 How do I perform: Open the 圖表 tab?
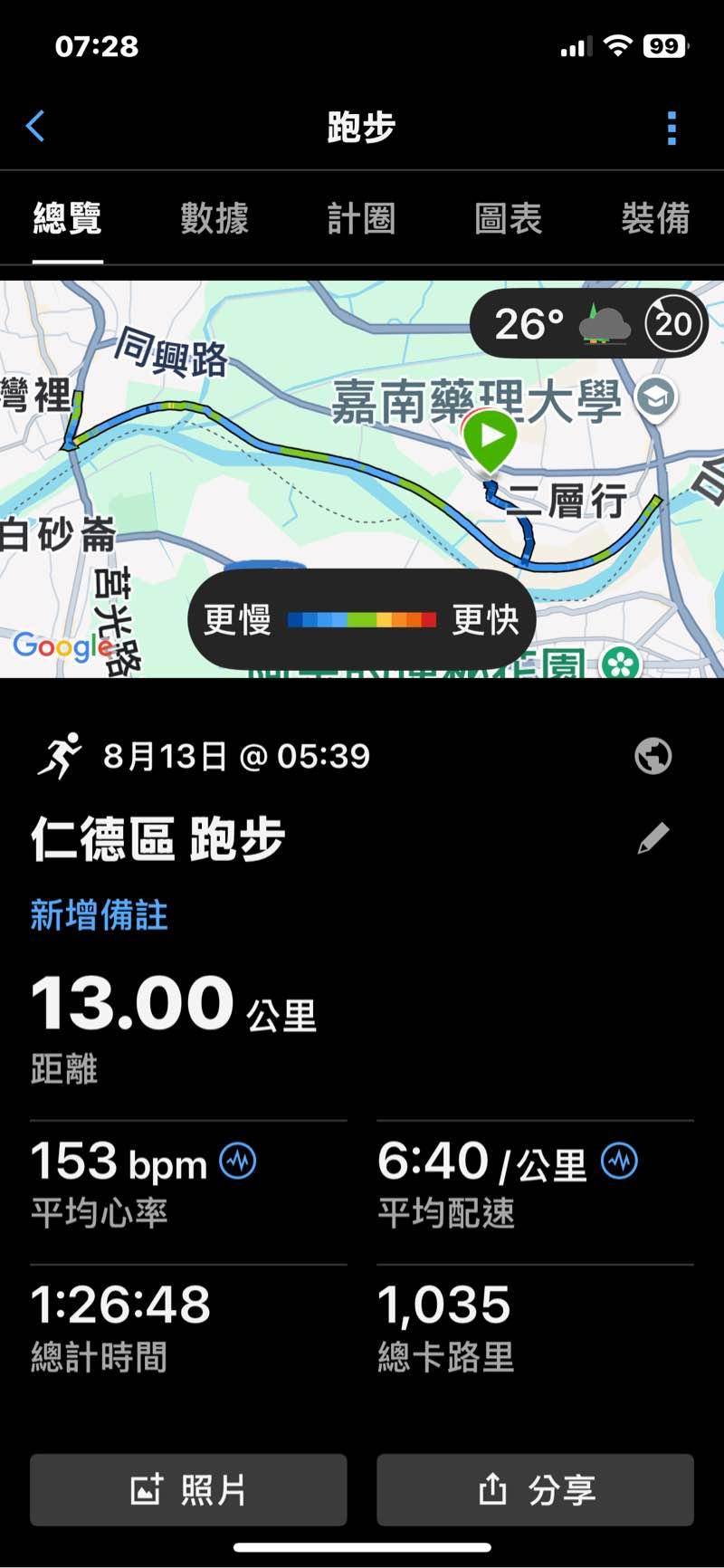click(x=509, y=219)
